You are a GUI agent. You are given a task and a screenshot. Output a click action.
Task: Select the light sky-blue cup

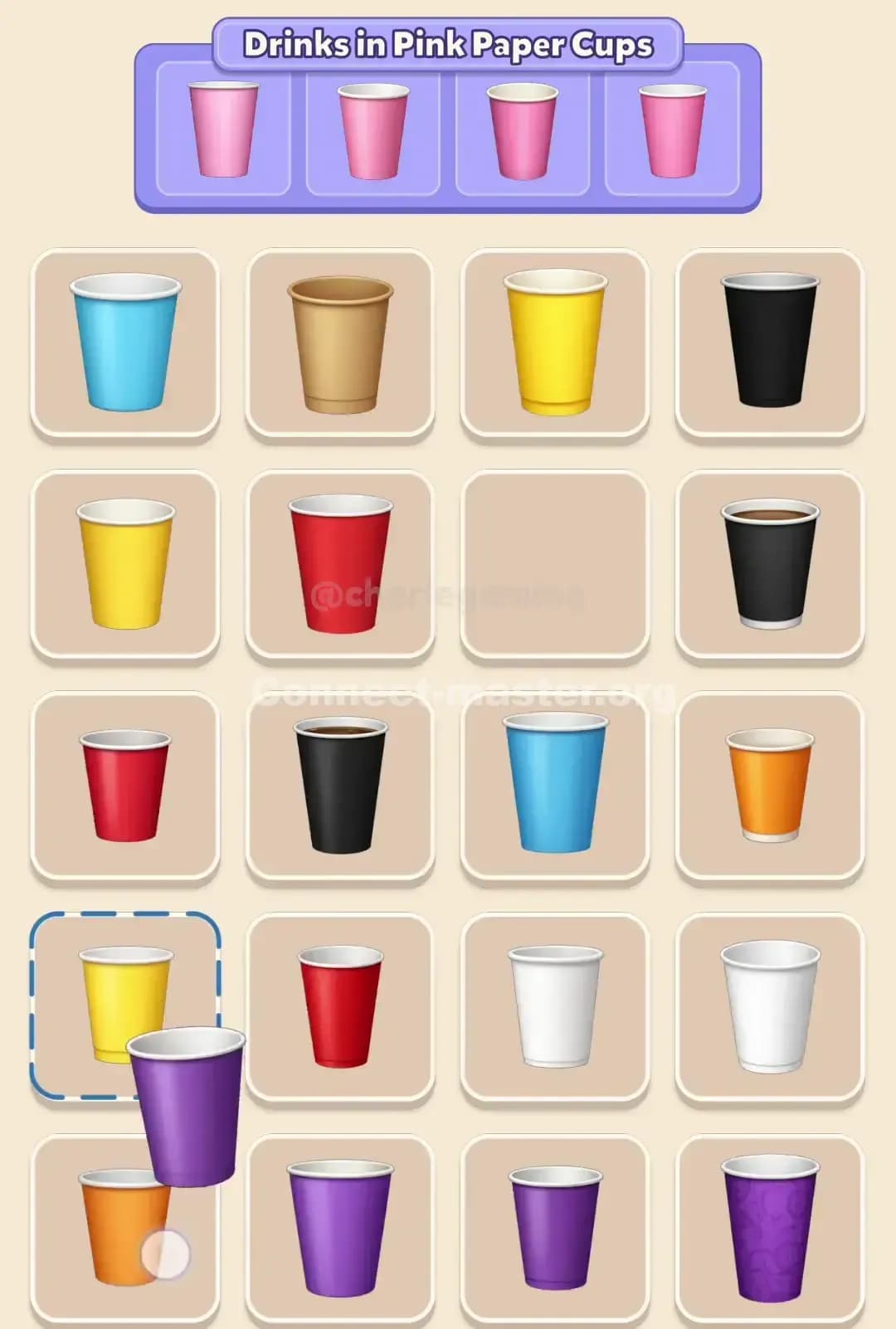click(x=125, y=342)
